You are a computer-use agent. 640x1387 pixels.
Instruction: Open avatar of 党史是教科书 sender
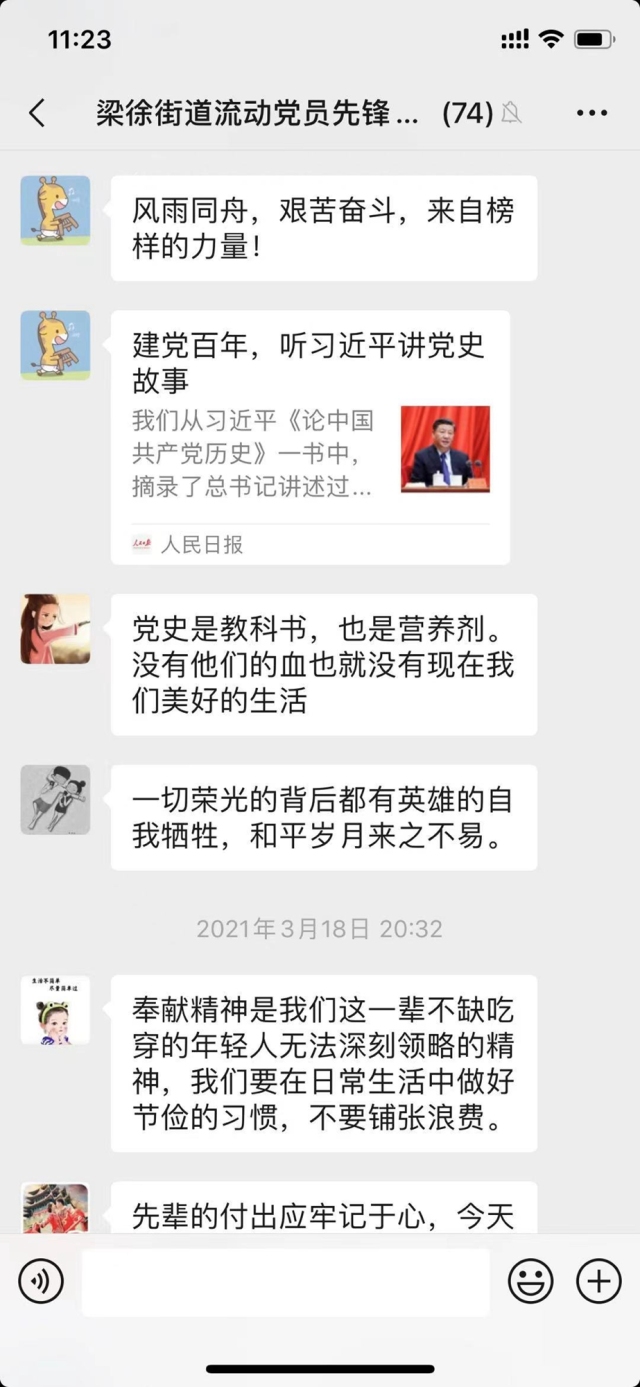55,629
